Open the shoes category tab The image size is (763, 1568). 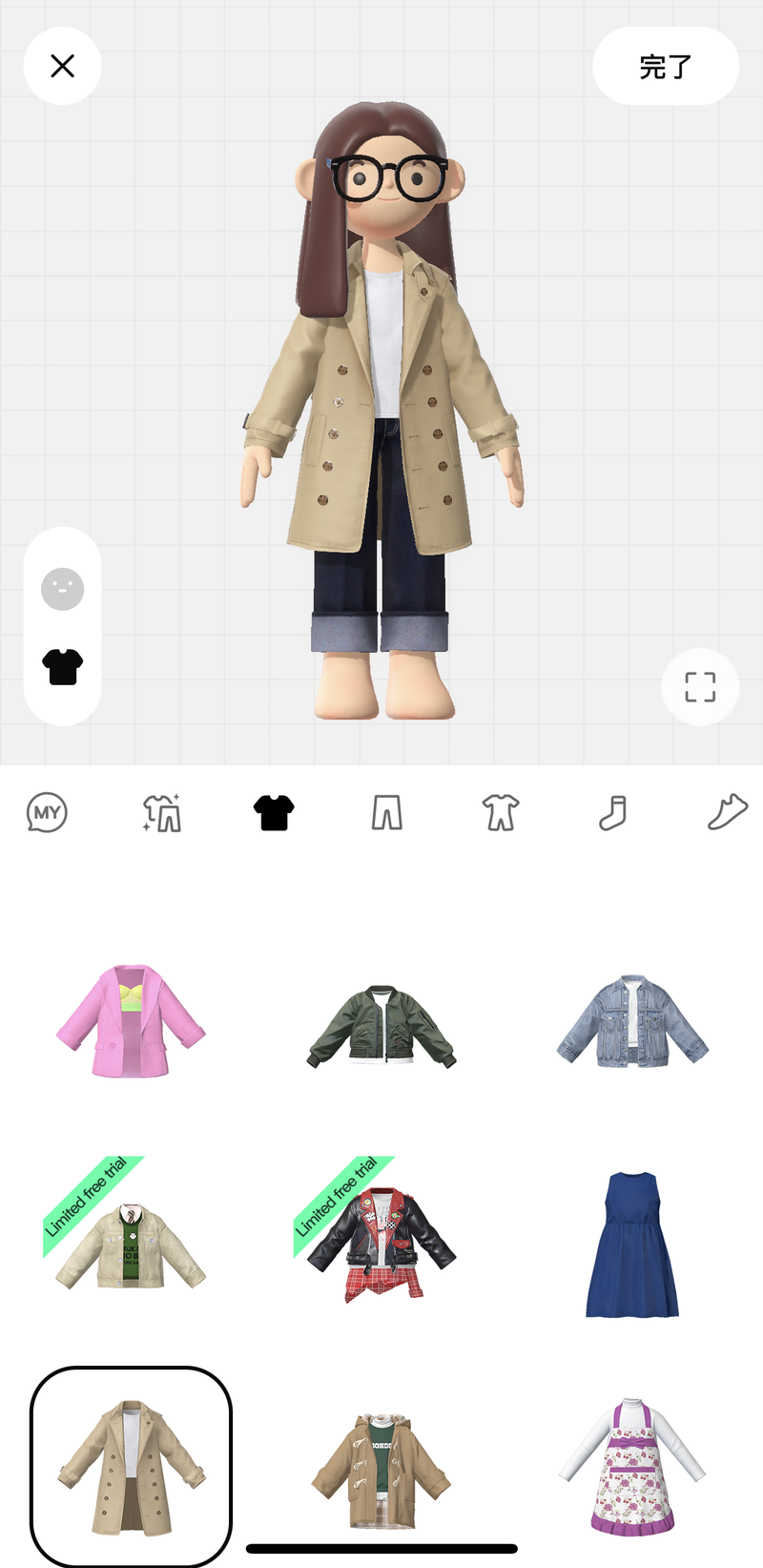click(x=727, y=813)
